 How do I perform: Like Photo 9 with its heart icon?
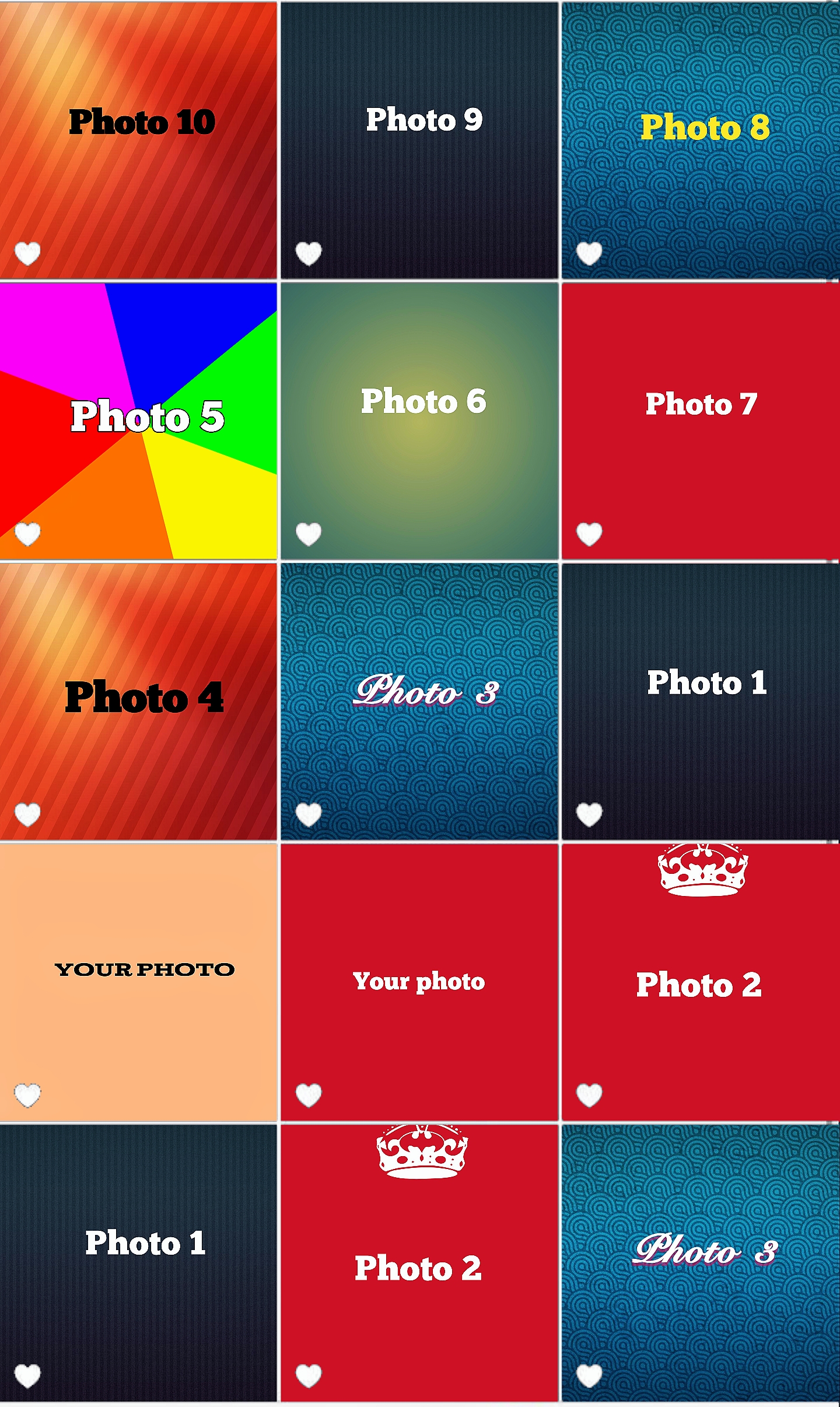point(309,253)
